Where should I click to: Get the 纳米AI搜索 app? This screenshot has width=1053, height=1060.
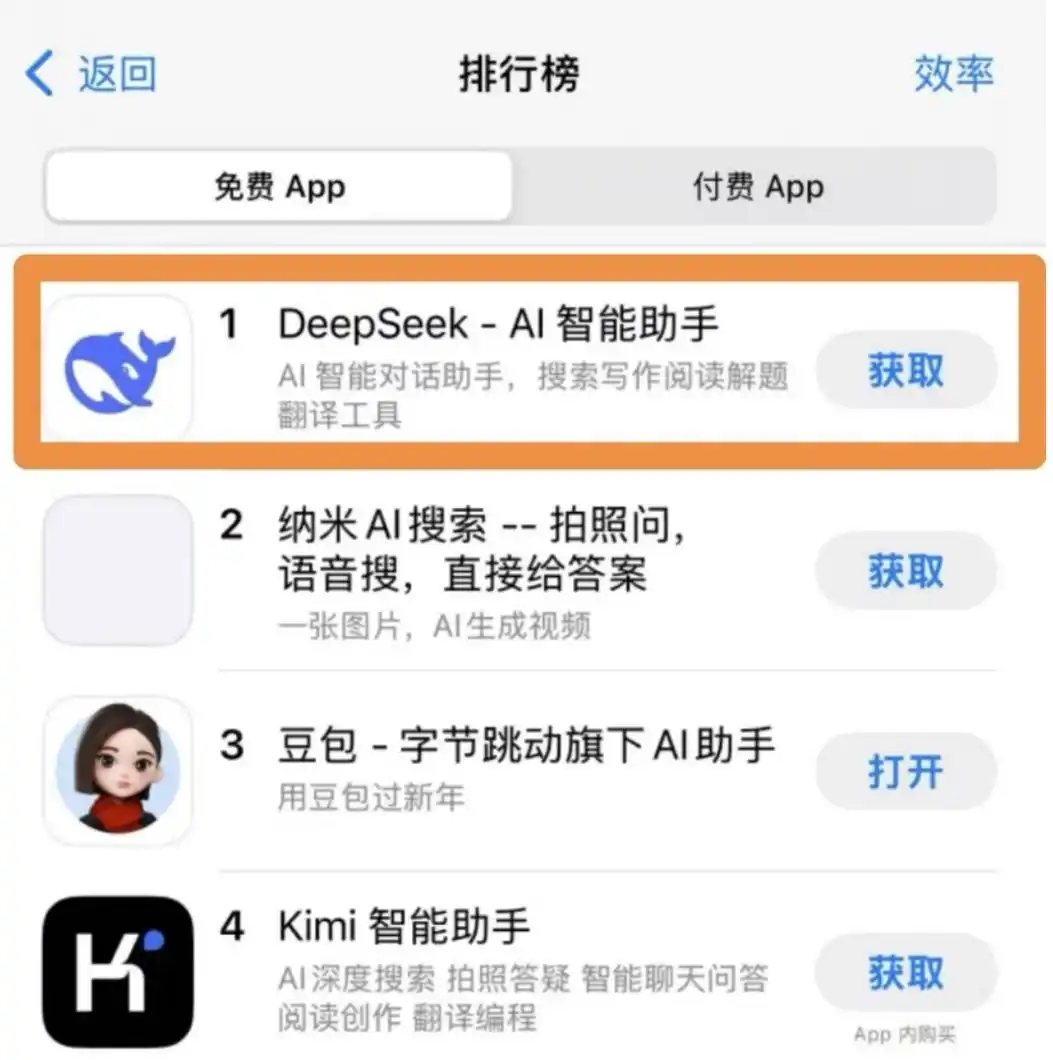tap(905, 571)
